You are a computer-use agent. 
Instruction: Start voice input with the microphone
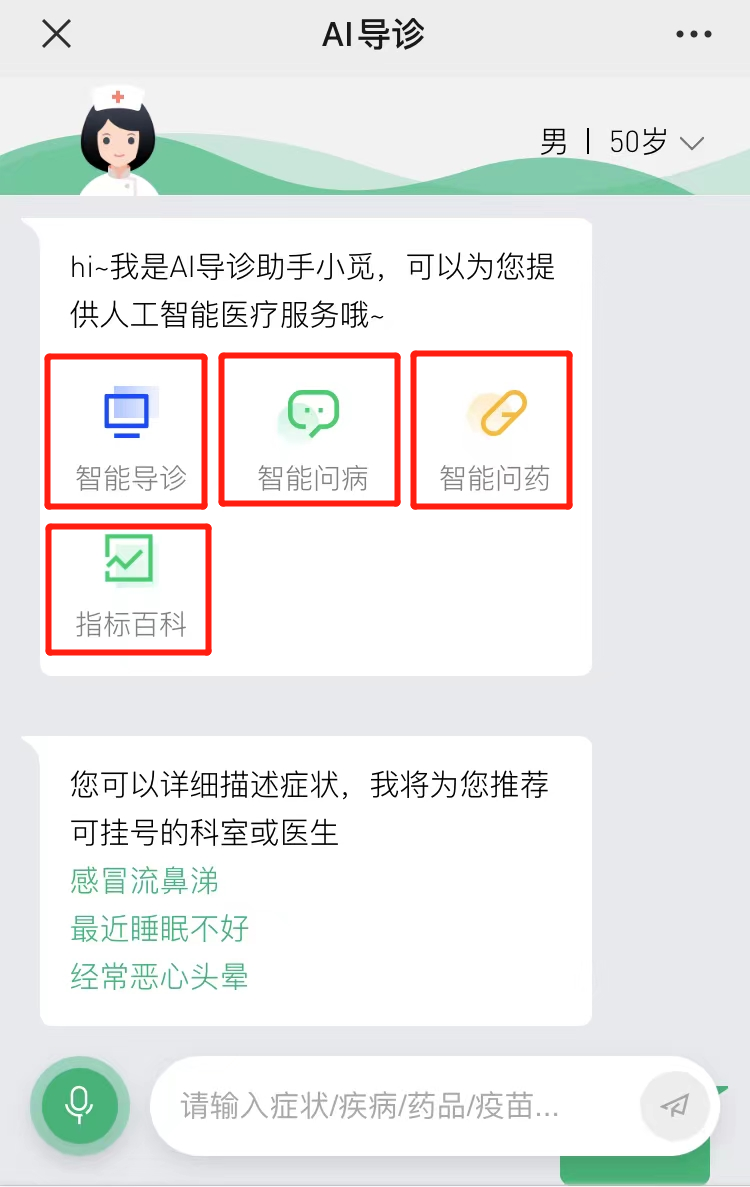(x=79, y=1104)
